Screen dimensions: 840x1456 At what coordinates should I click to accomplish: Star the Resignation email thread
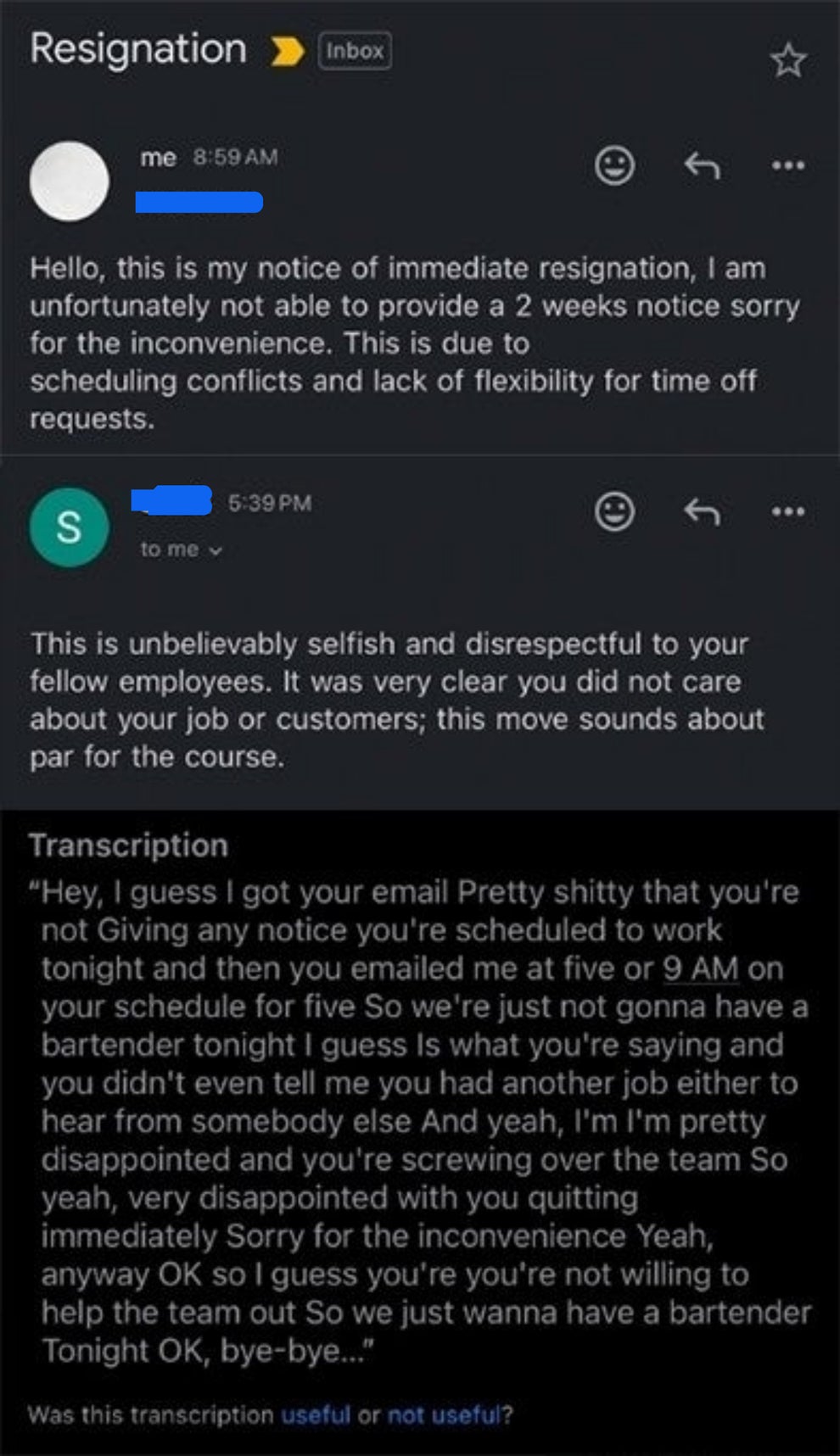point(787,61)
